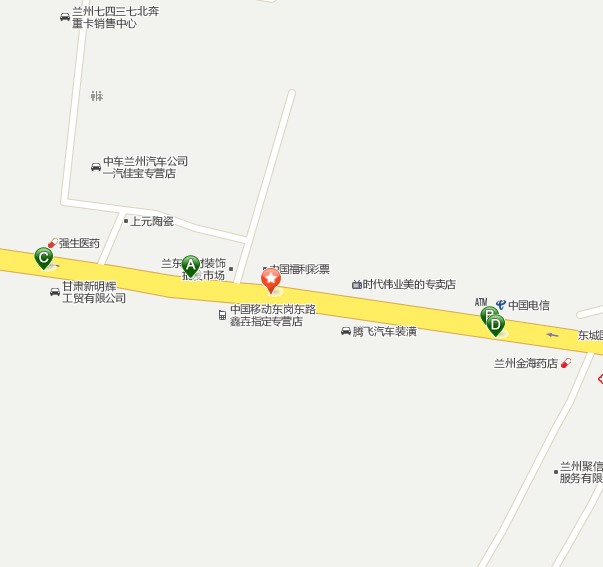This screenshot has width=603, height=567.
Task: Tap the red star location pin
Action: point(271,279)
